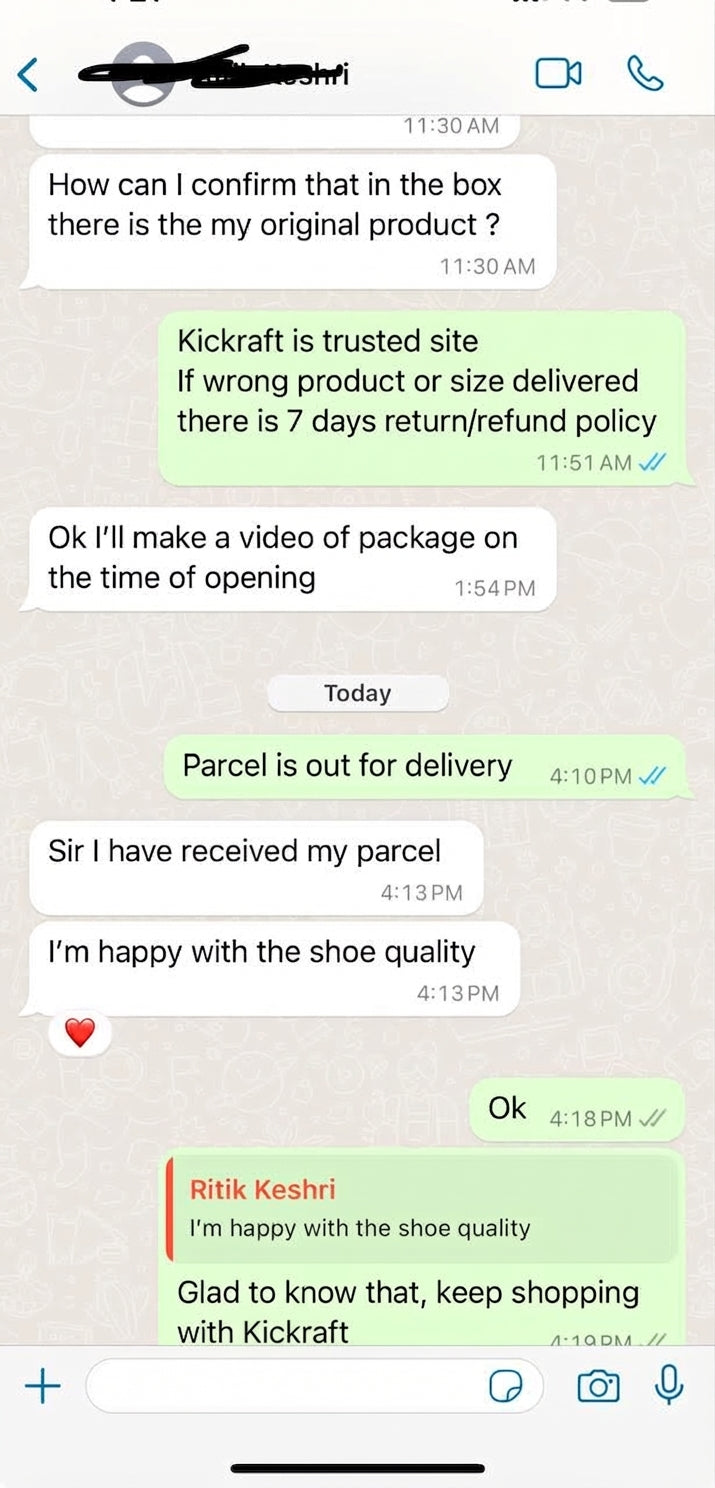
Task: View the heart reaction on the message
Action: coord(80,1032)
